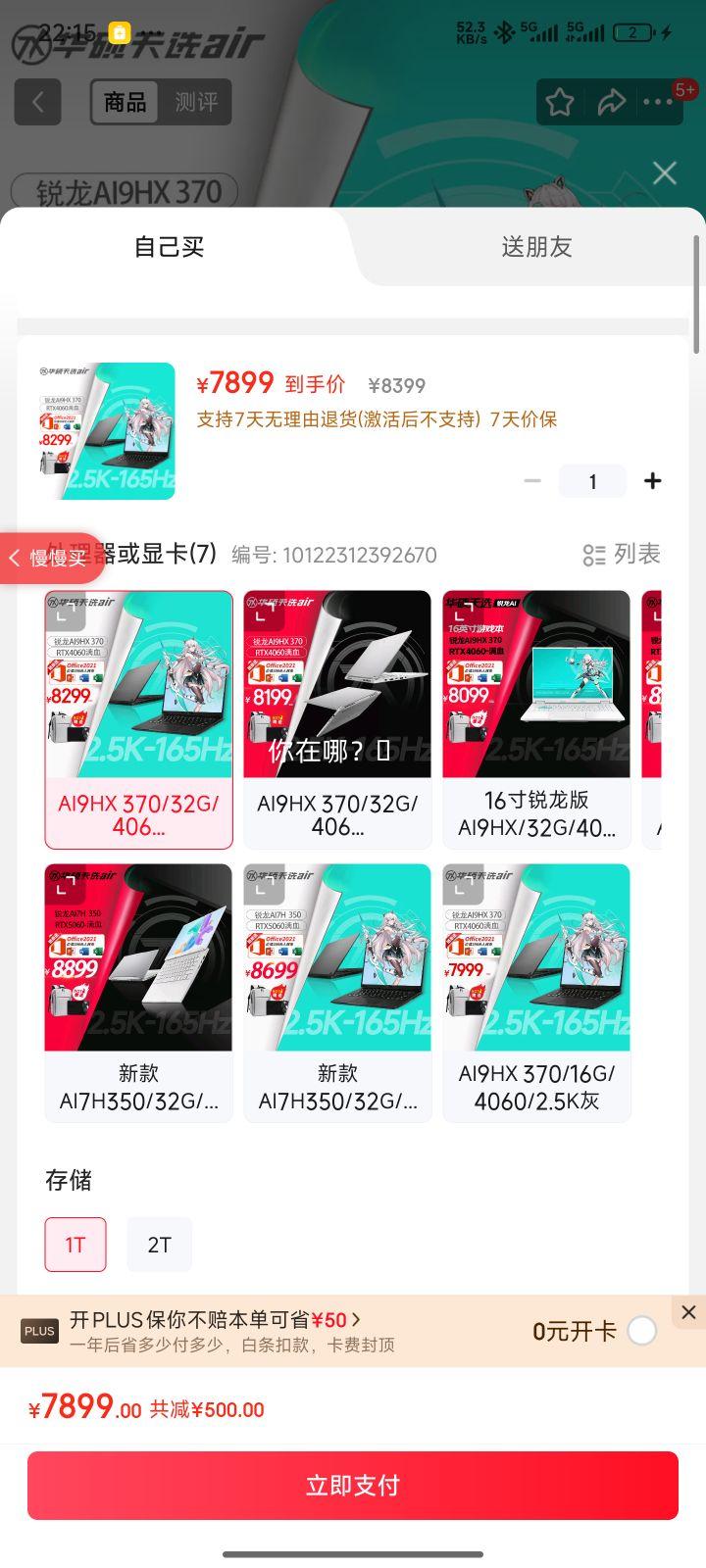706x1568 pixels.
Task: Click the back arrow at top left
Action: (x=37, y=102)
